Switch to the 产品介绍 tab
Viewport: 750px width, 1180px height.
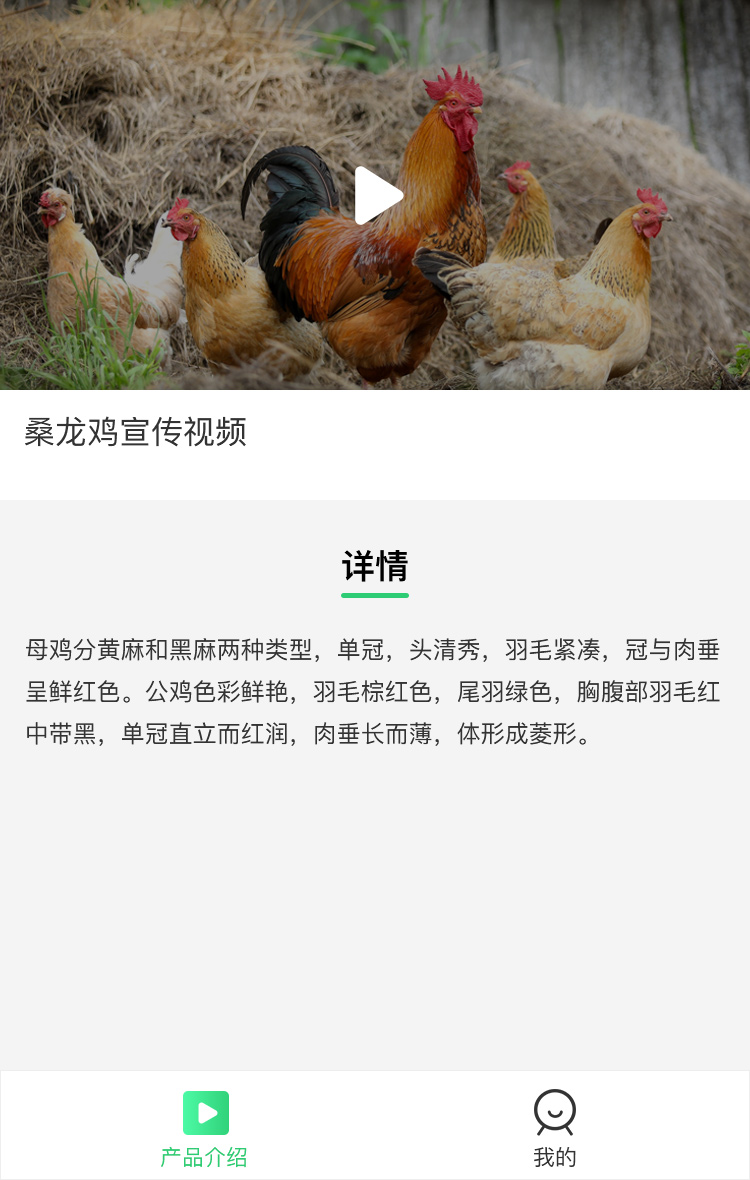pyautogui.click(x=205, y=1128)
